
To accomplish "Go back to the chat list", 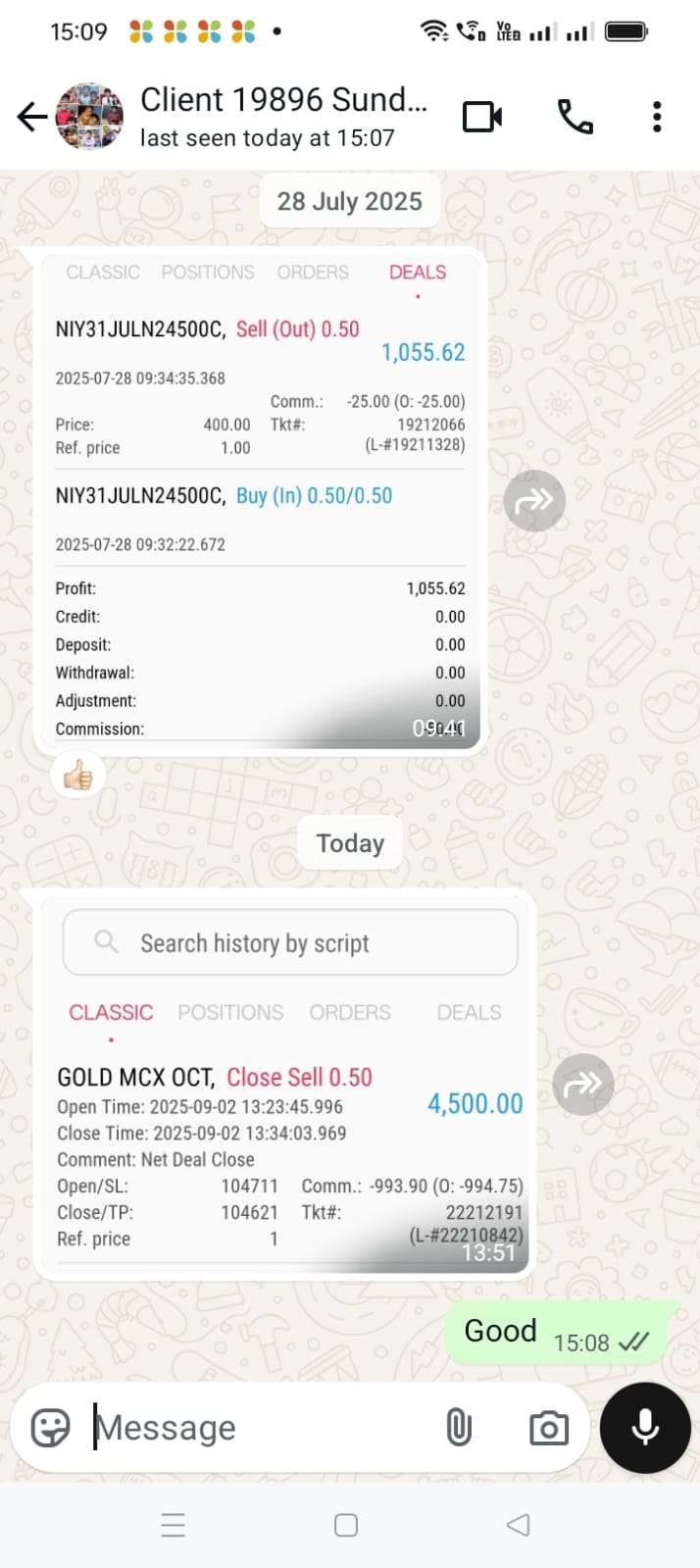I will [x=31, y=118].
